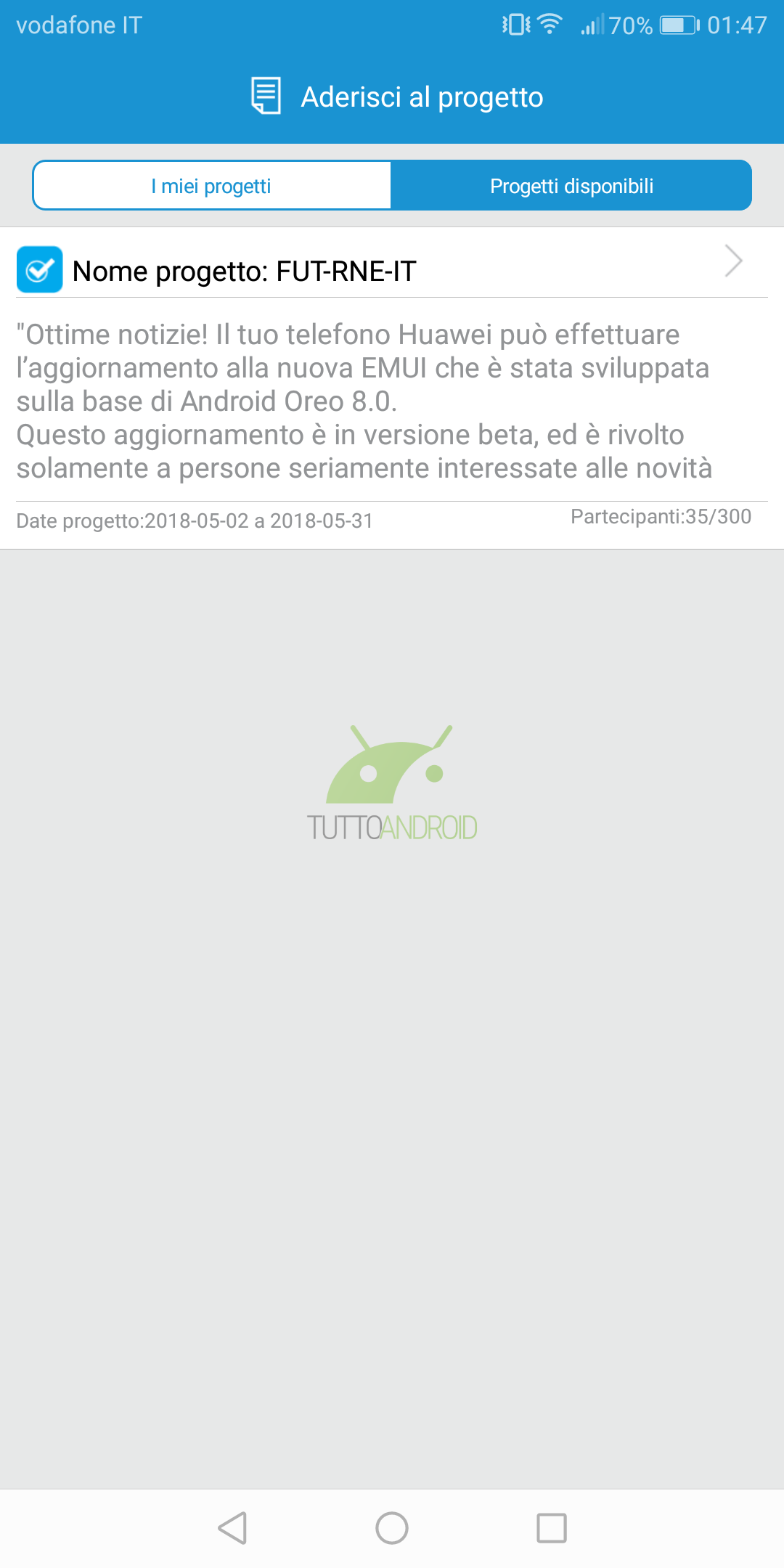This screenshot has width=784, height=1568.
Task: Switch to the I miei progetti tab
Action: [211, 186]
